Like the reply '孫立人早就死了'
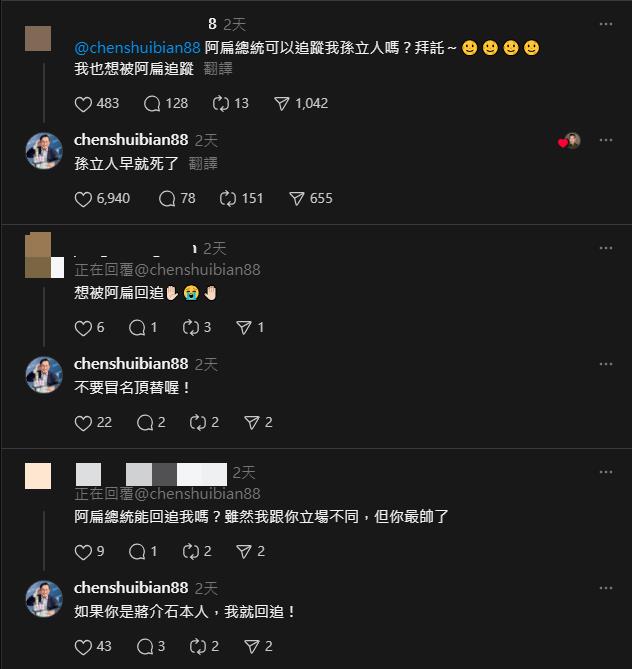Screen dimensions: 632x669 pyautogui.click(x=84, y=198)
